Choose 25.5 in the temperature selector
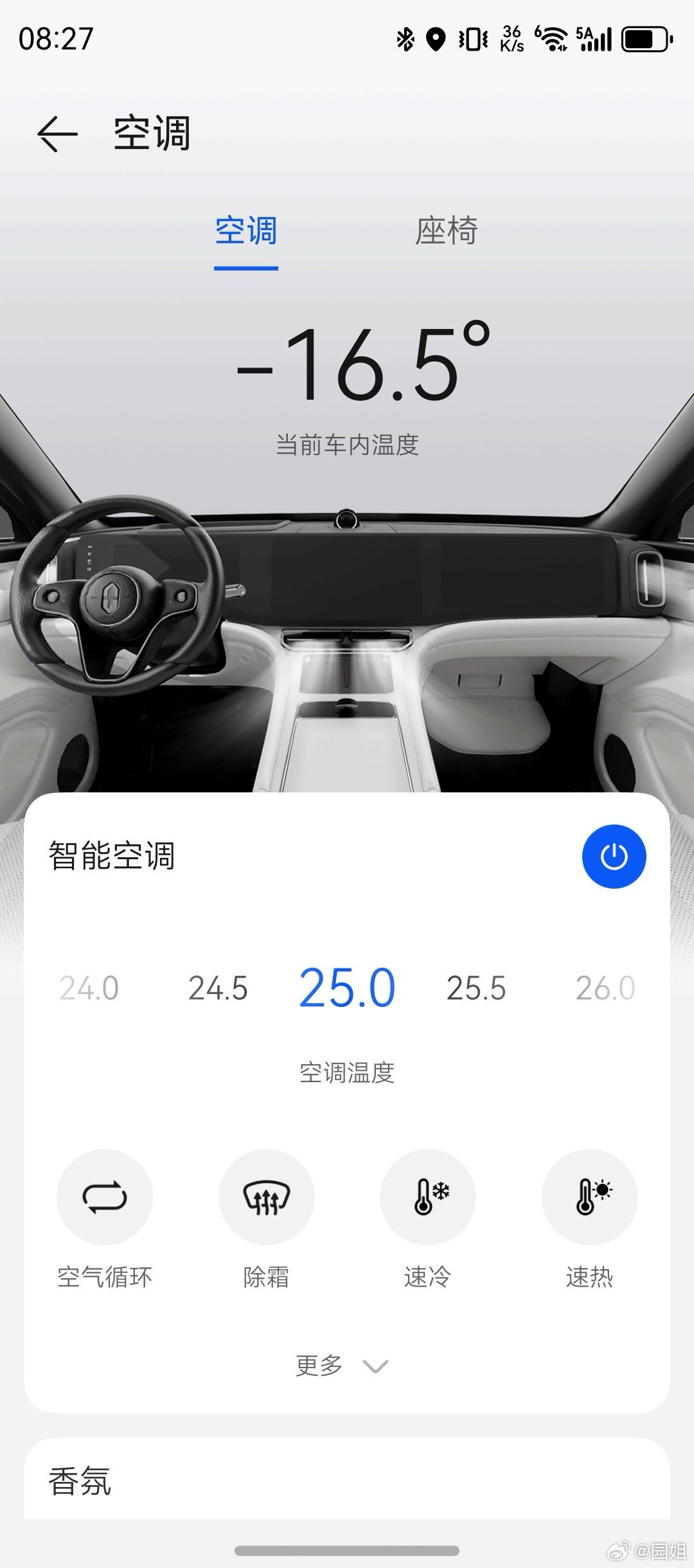694x1568 pixels. [x=476, y=988]
